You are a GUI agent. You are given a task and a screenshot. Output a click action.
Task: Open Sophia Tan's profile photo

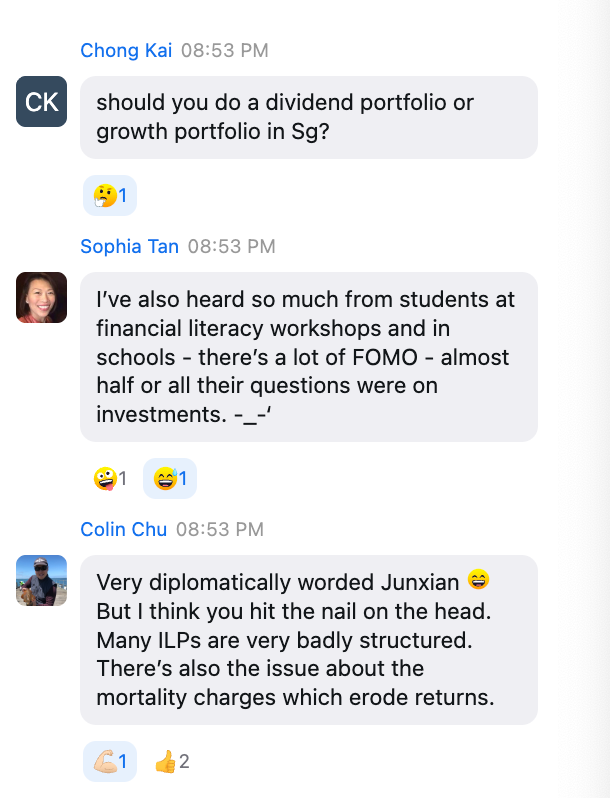42,297
